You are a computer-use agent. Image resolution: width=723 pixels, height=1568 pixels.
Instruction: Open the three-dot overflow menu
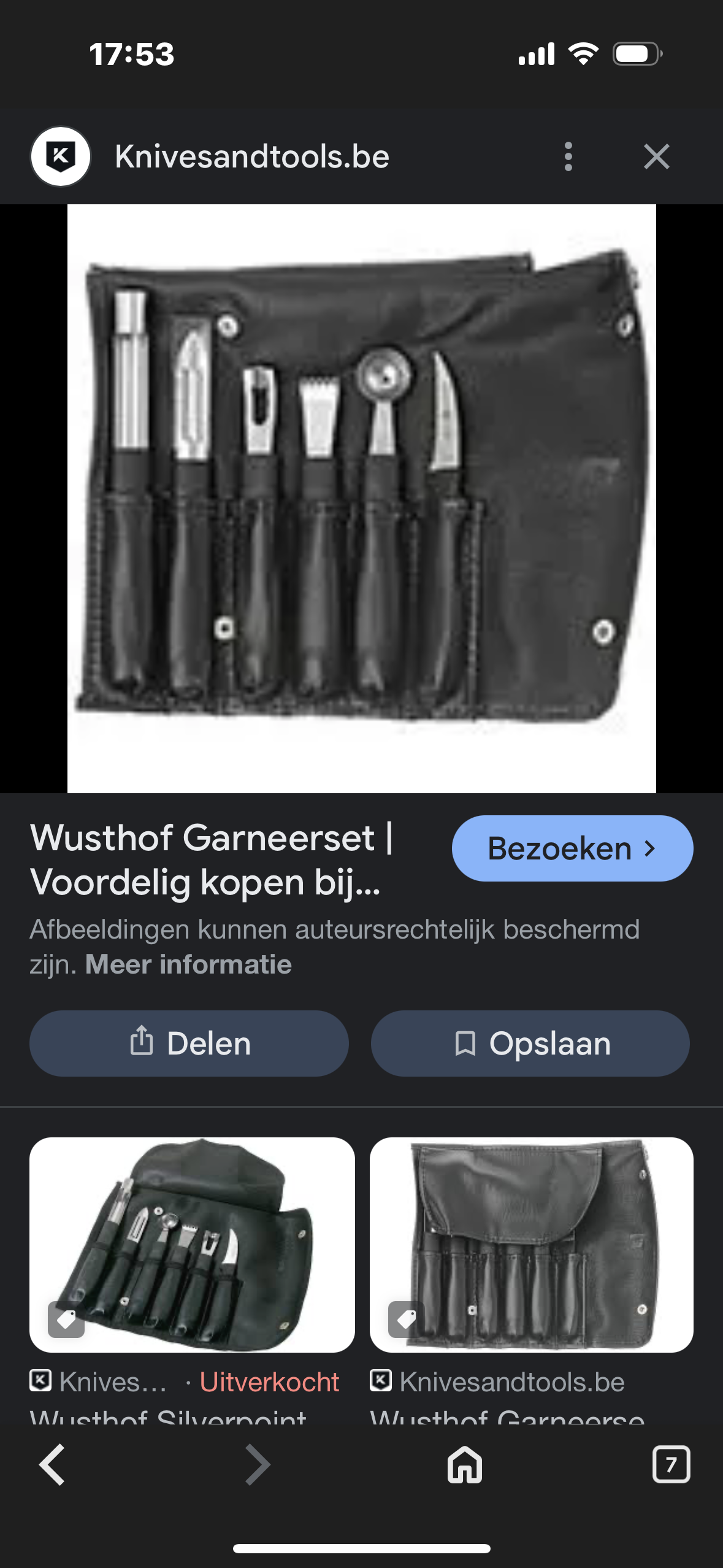pos(568,156)
